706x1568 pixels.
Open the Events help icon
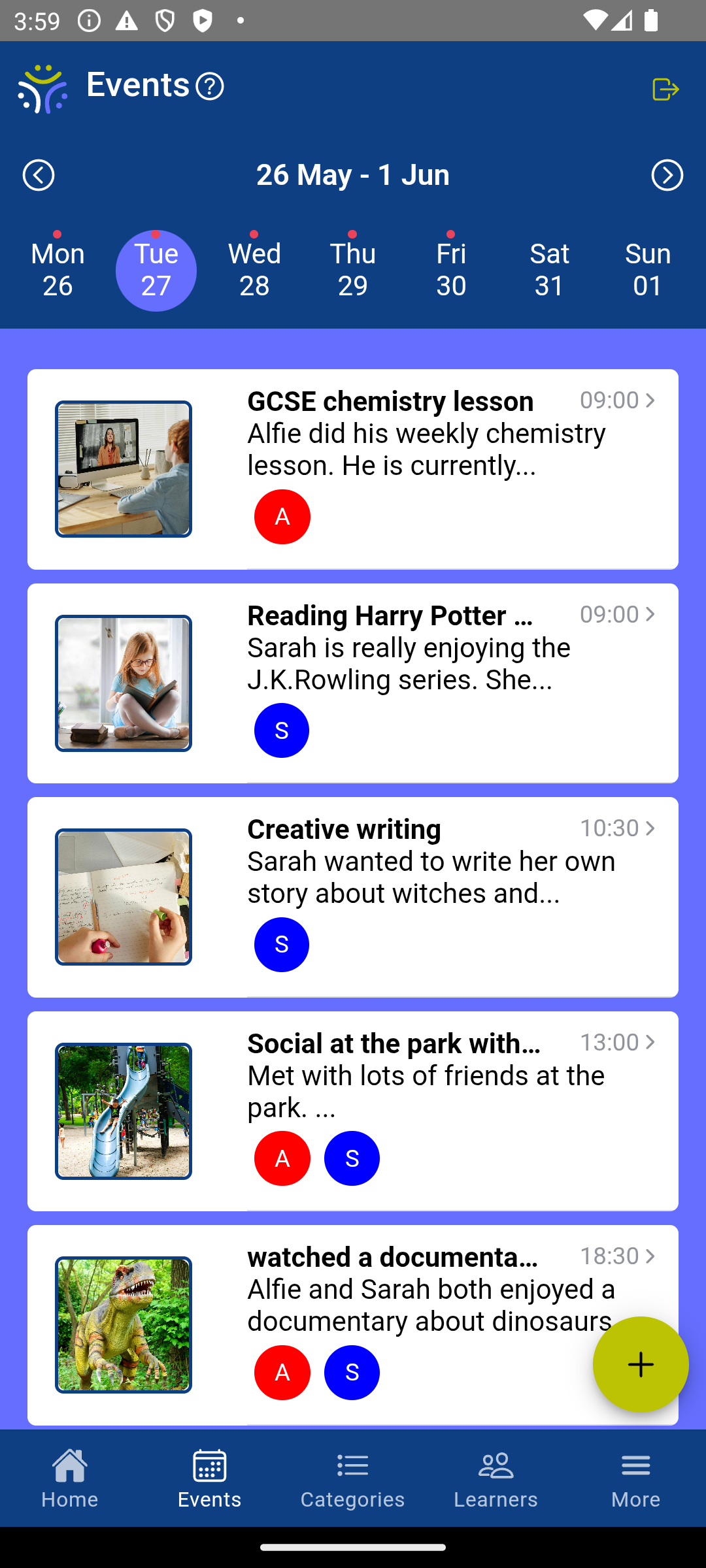(210, 86)
